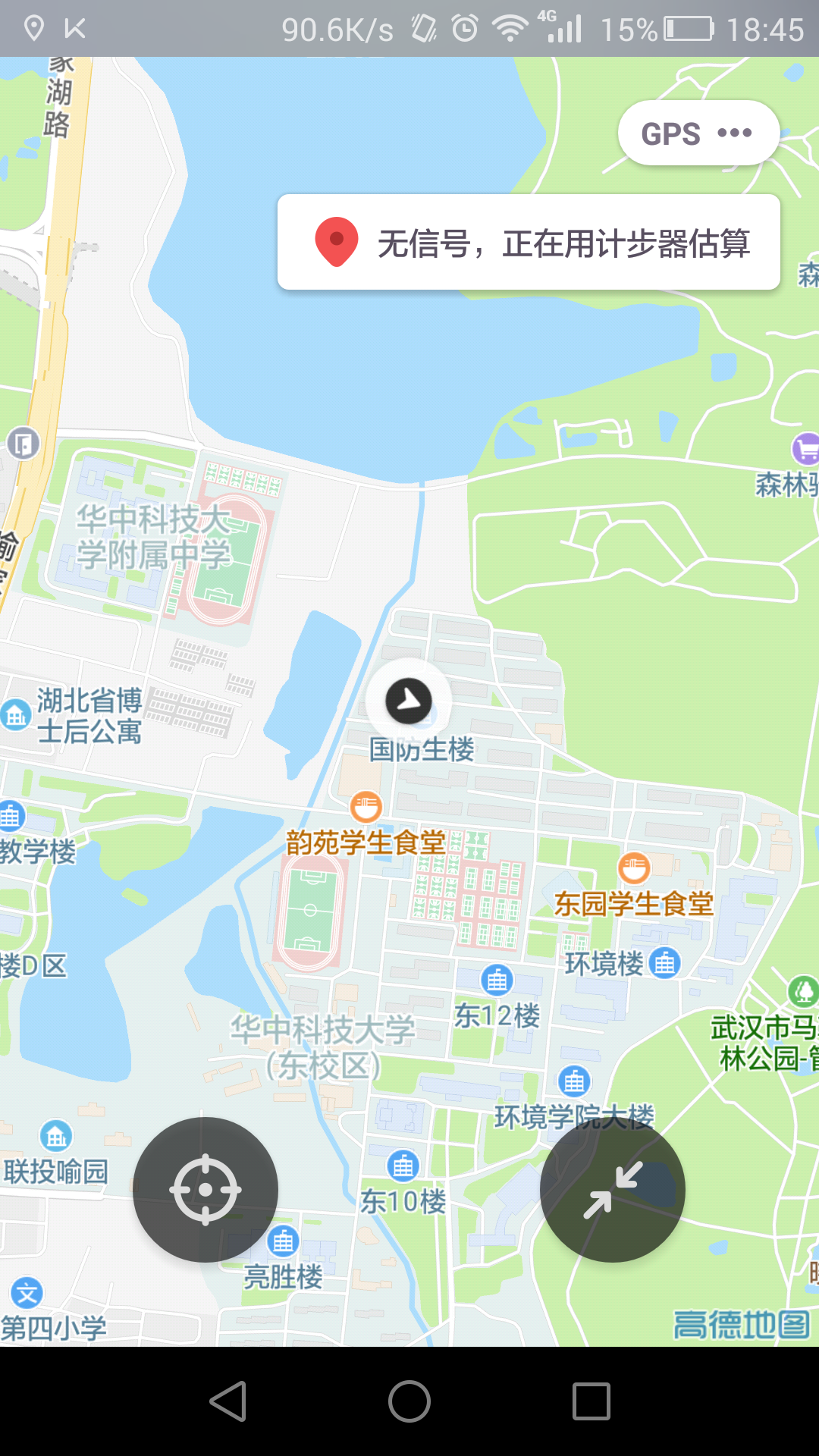This screenshot has width=819, height=1456.
Task: Open the GPS options pill
Action: coord(698,133)
